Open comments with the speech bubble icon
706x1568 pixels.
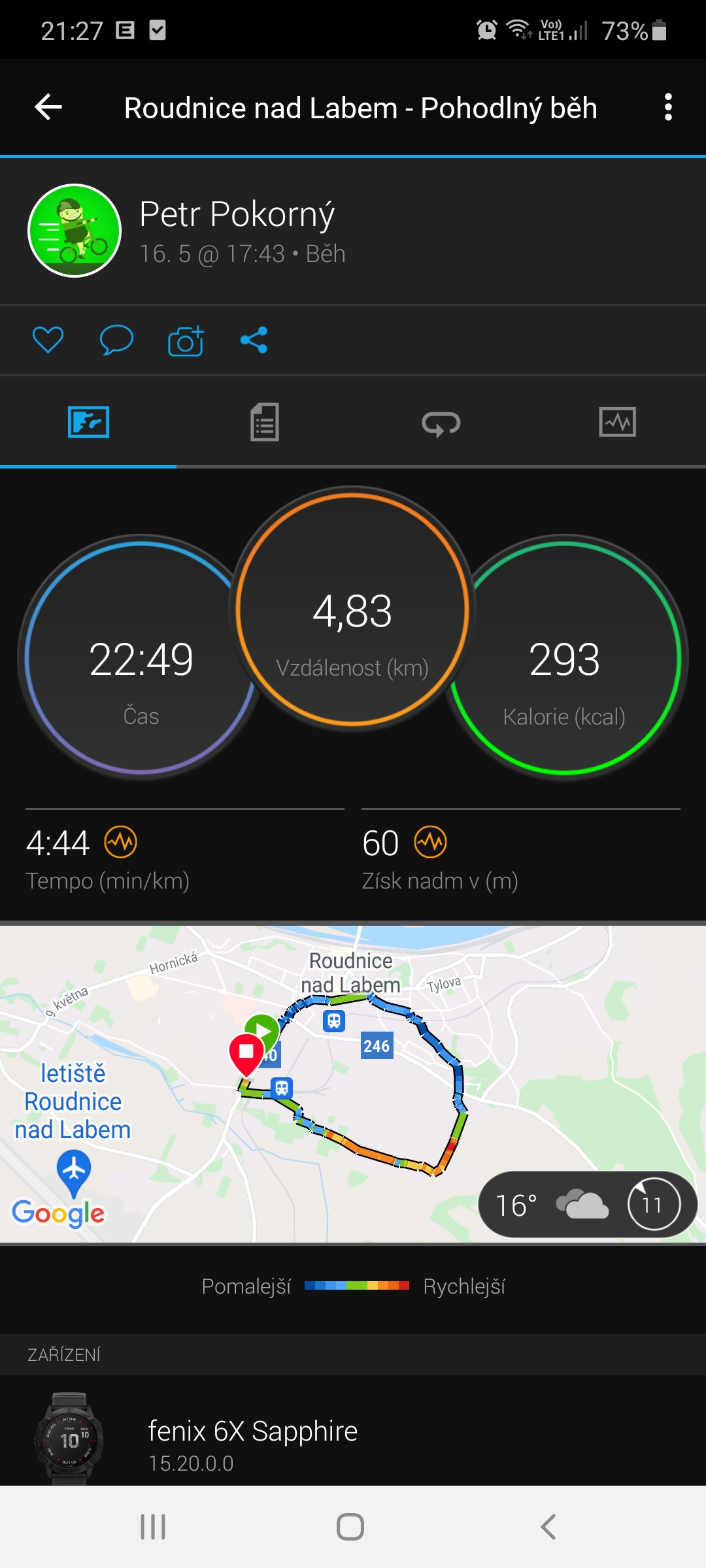click(x=116, y=340)
